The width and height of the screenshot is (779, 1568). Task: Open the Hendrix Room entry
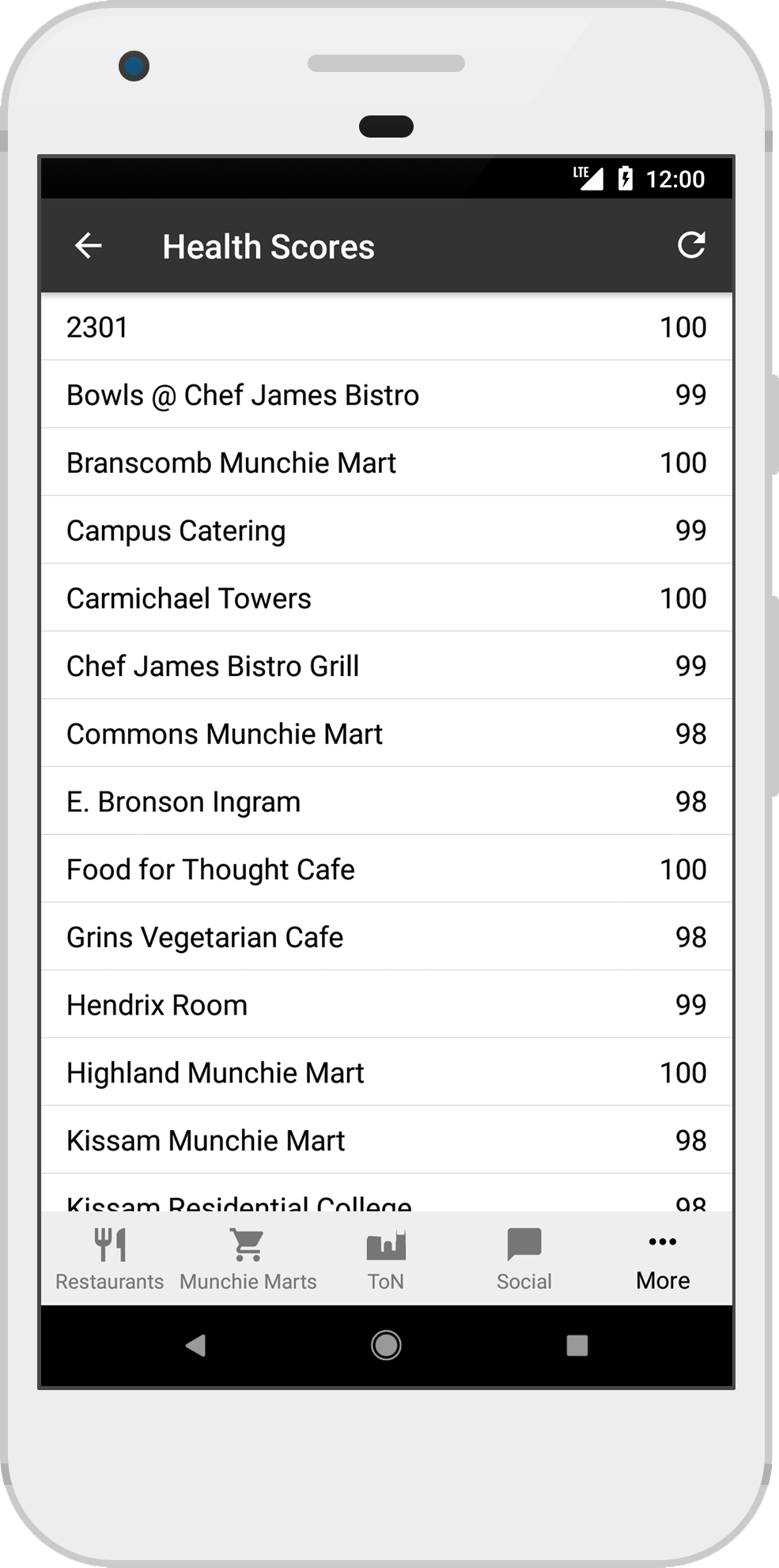[387, 1005]
